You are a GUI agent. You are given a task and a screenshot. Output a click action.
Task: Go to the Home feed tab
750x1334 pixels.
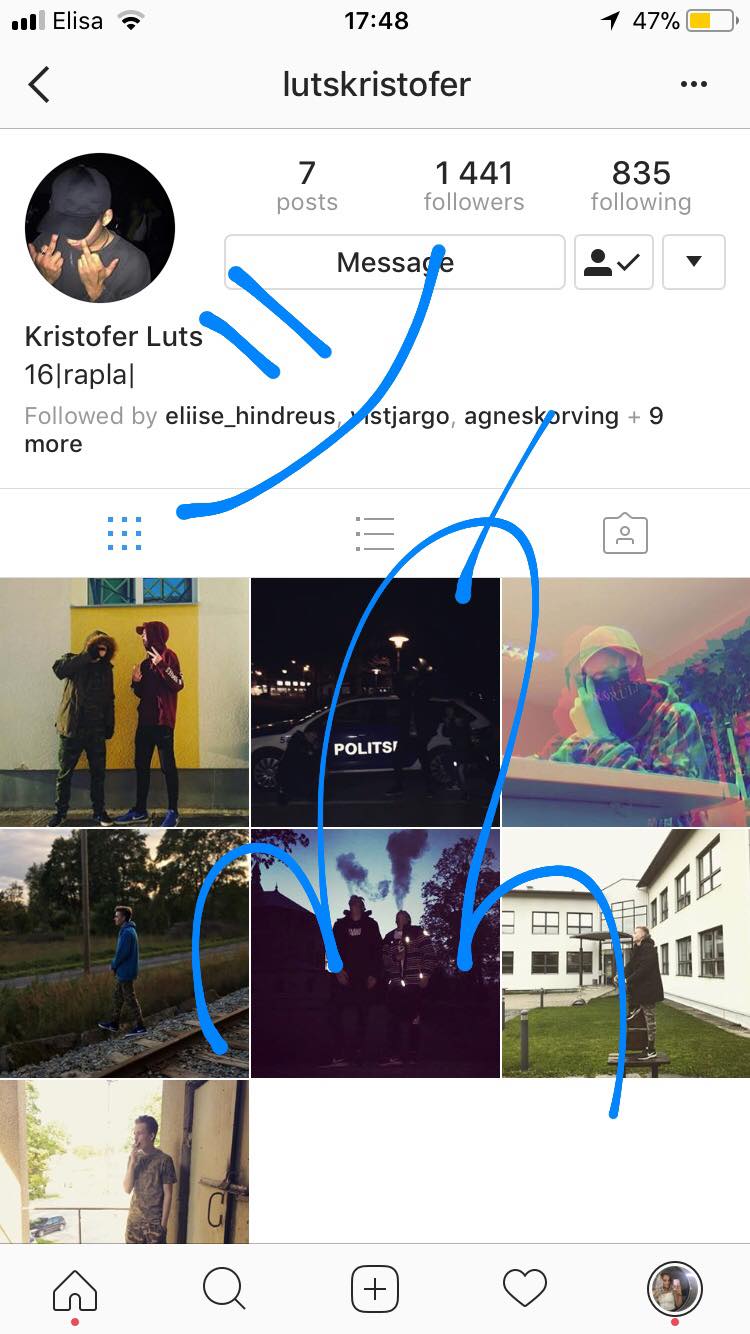[75, 1290]
